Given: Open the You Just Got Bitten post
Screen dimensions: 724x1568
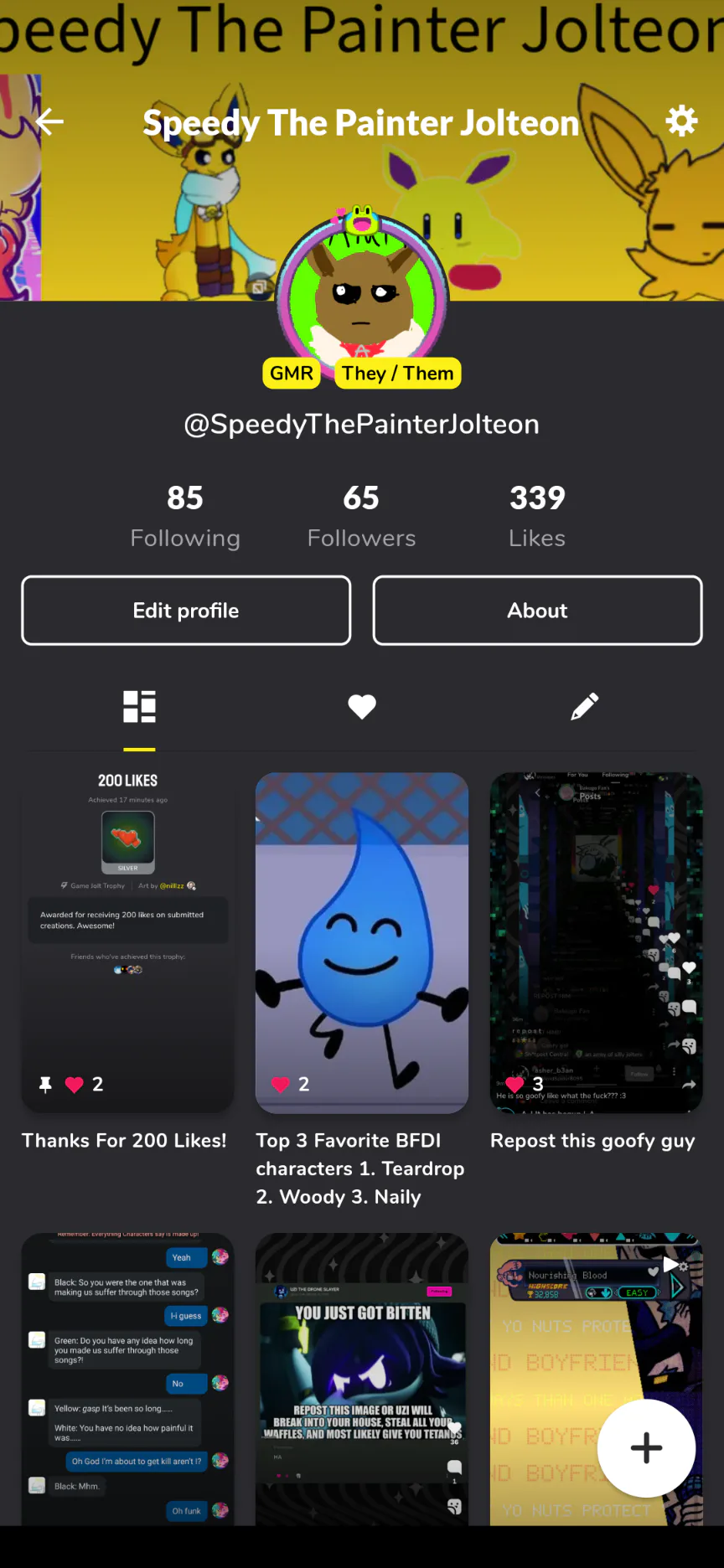Looking at the screenshot, I should point(361,1378).
